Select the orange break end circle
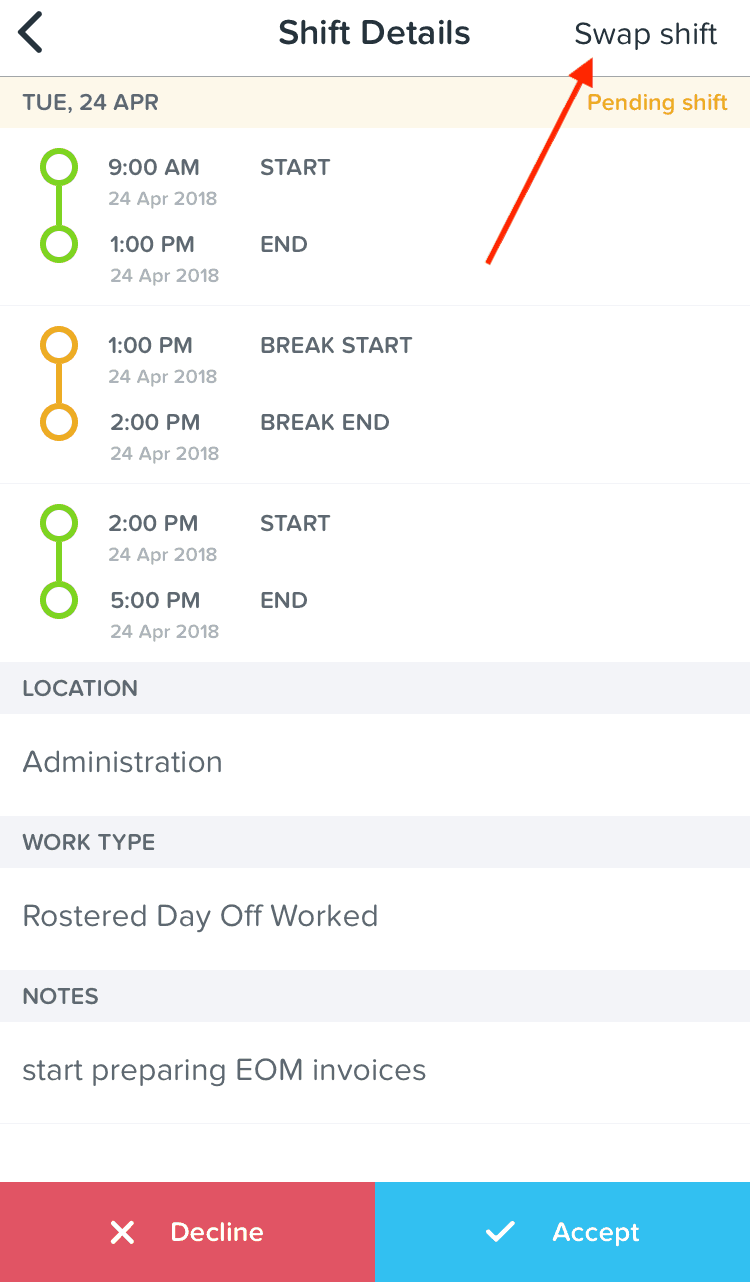Screen dimensions: 750x1282 coord(59,422)
